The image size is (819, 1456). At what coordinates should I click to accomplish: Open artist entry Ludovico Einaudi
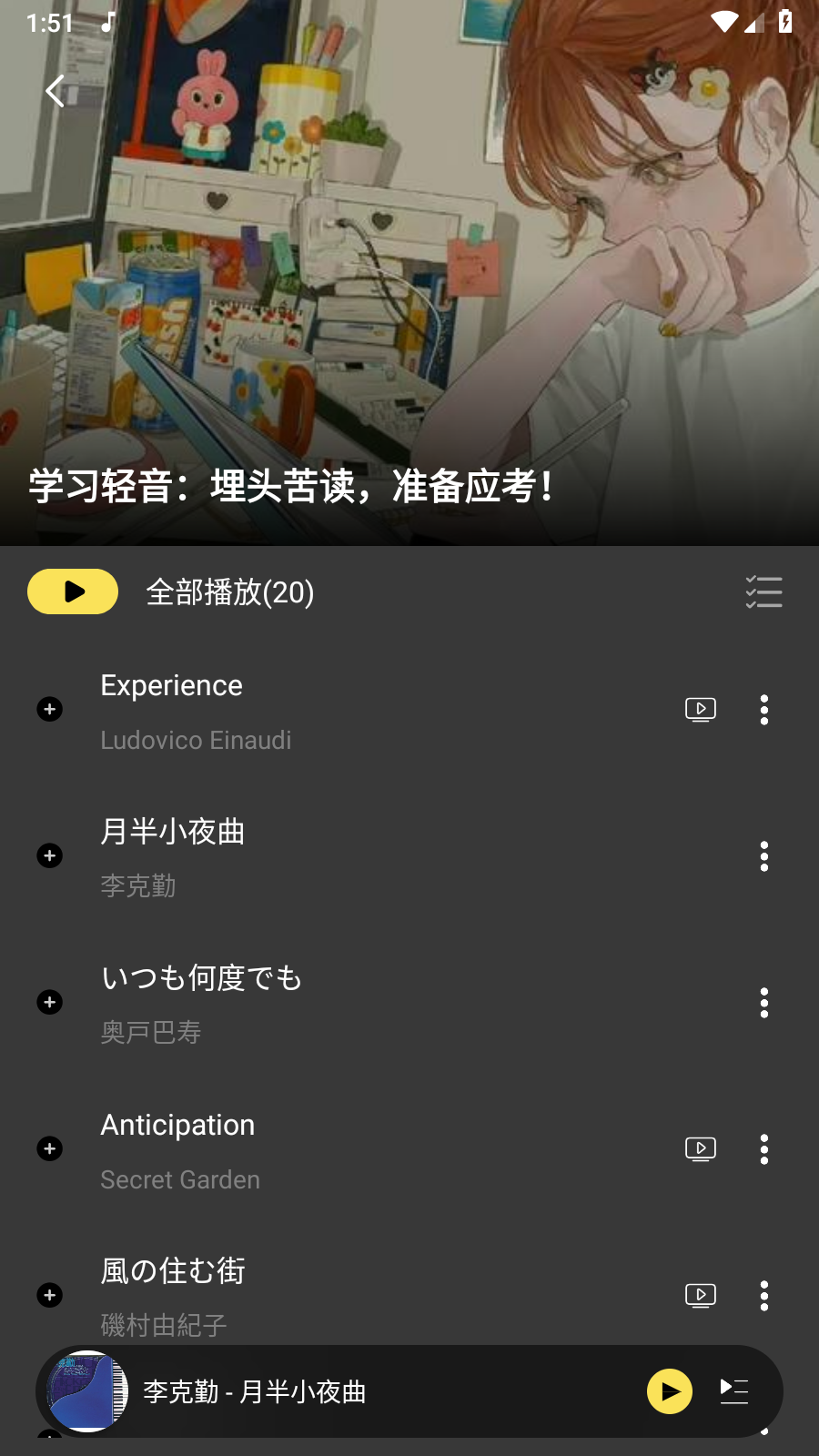tap(197, 739)
